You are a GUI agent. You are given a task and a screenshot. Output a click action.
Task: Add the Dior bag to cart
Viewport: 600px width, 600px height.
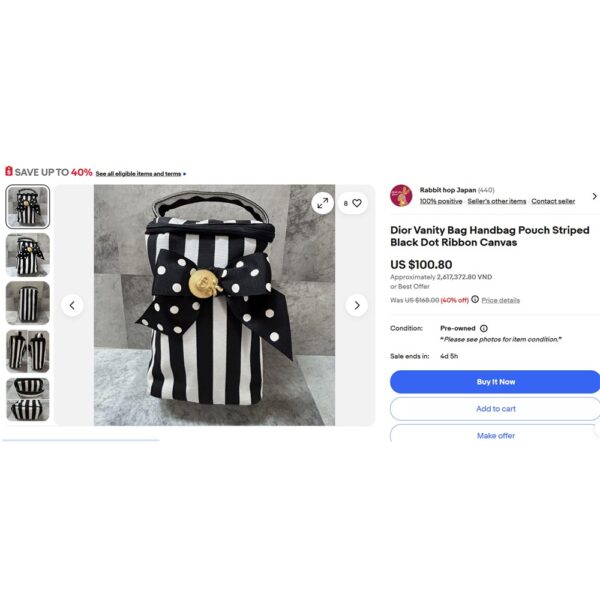click(496, 408)
